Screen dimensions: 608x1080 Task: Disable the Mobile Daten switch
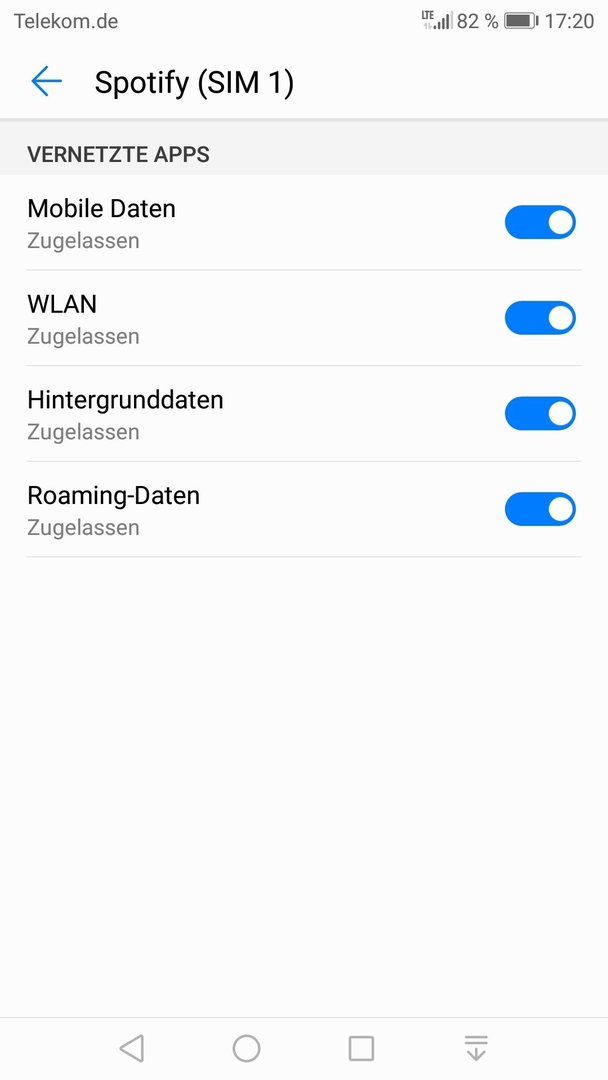click(540, 222)
